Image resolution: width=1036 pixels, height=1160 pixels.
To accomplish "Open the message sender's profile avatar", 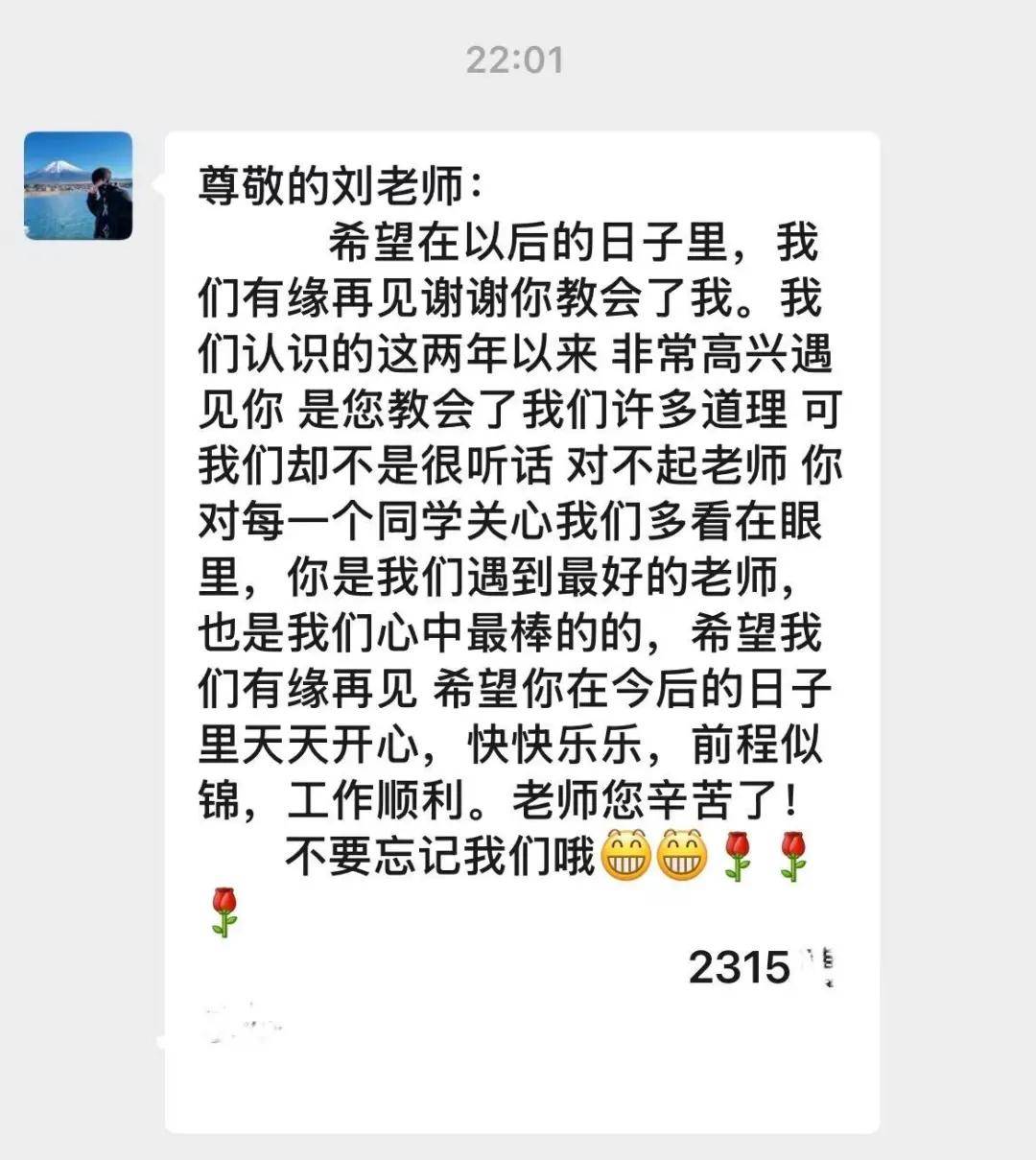I will (x=78, y=186).
